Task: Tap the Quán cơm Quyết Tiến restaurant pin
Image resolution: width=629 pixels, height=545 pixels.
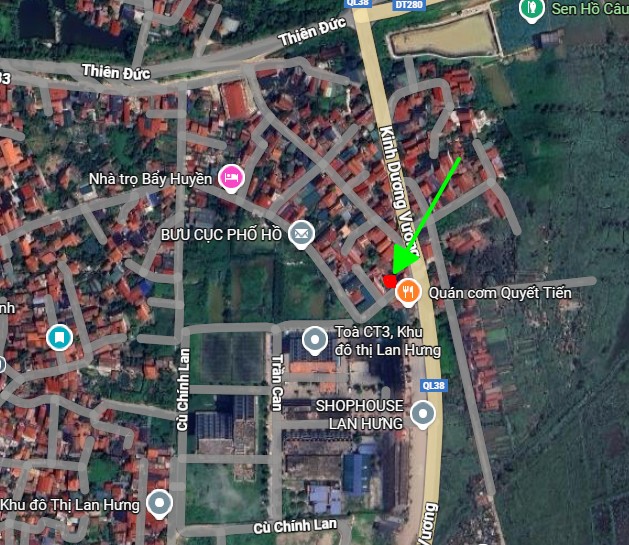Action: (x=407, y=291)
